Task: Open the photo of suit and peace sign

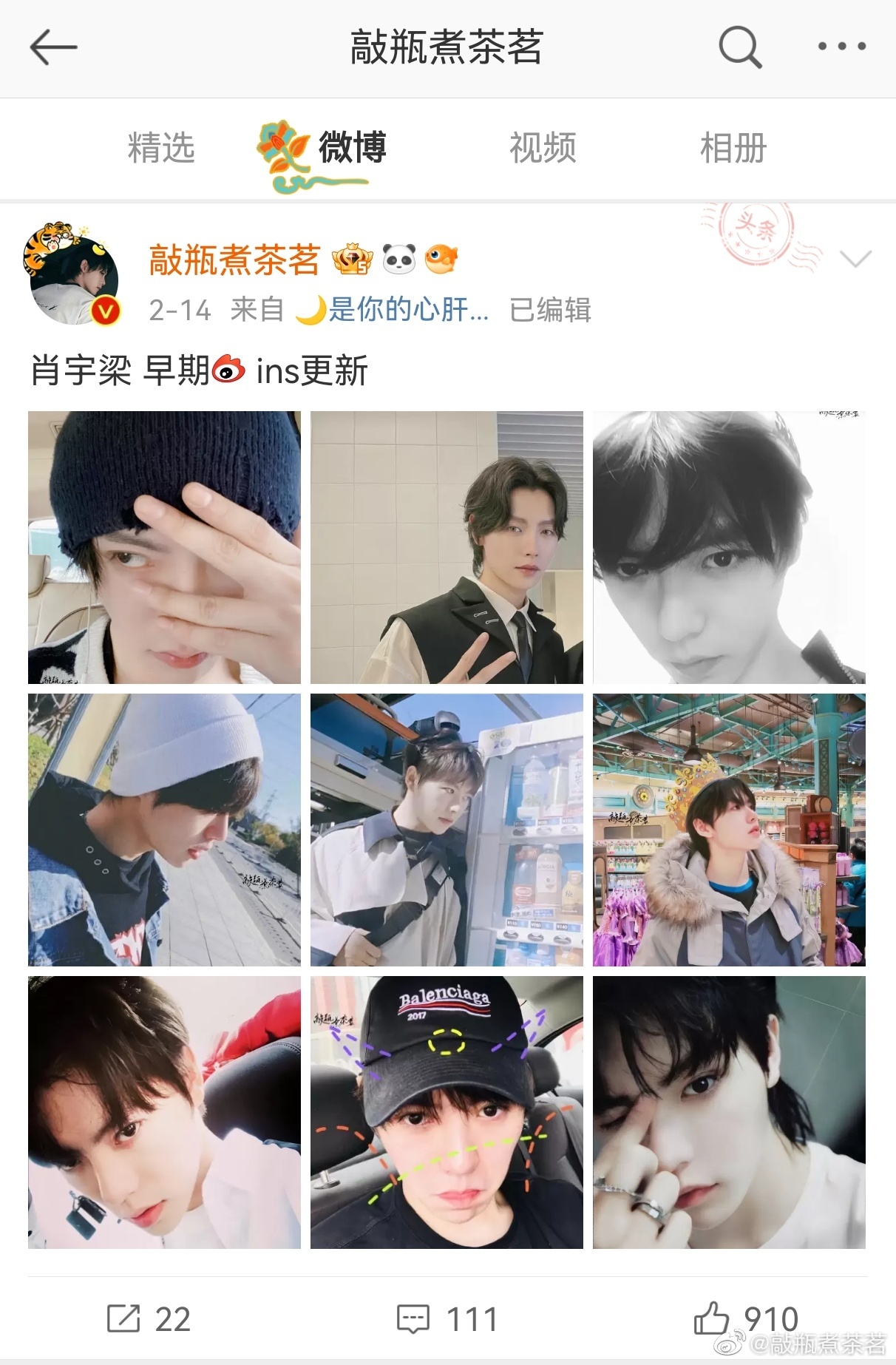Action: [447, 547]
